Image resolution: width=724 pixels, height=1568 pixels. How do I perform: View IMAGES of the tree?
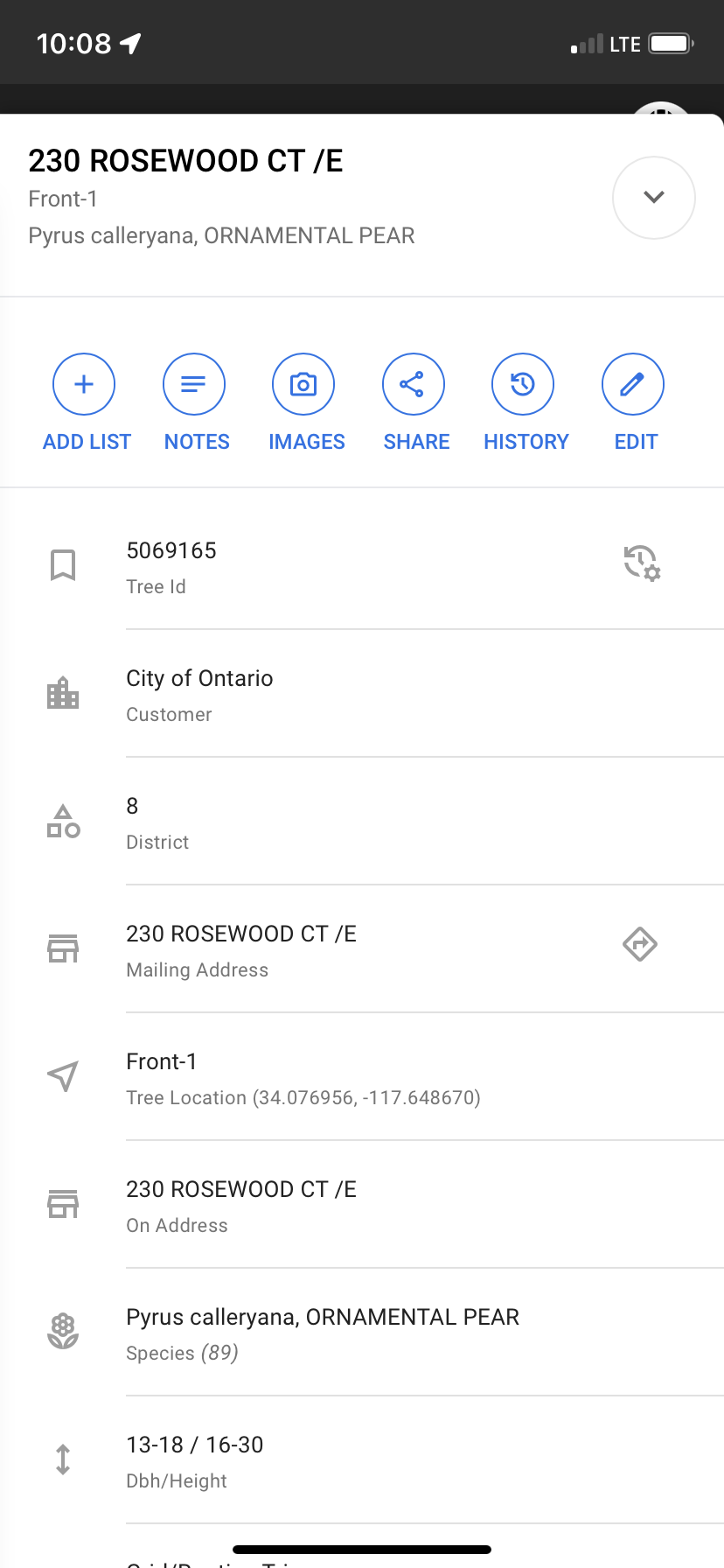305,403
